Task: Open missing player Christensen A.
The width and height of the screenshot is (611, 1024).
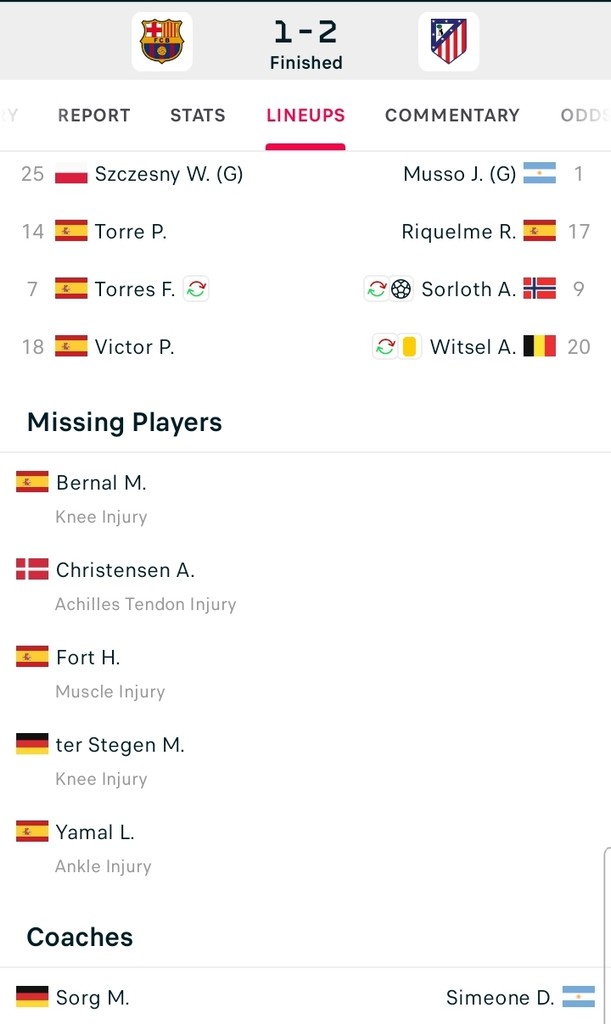Action: coord(125,570)
